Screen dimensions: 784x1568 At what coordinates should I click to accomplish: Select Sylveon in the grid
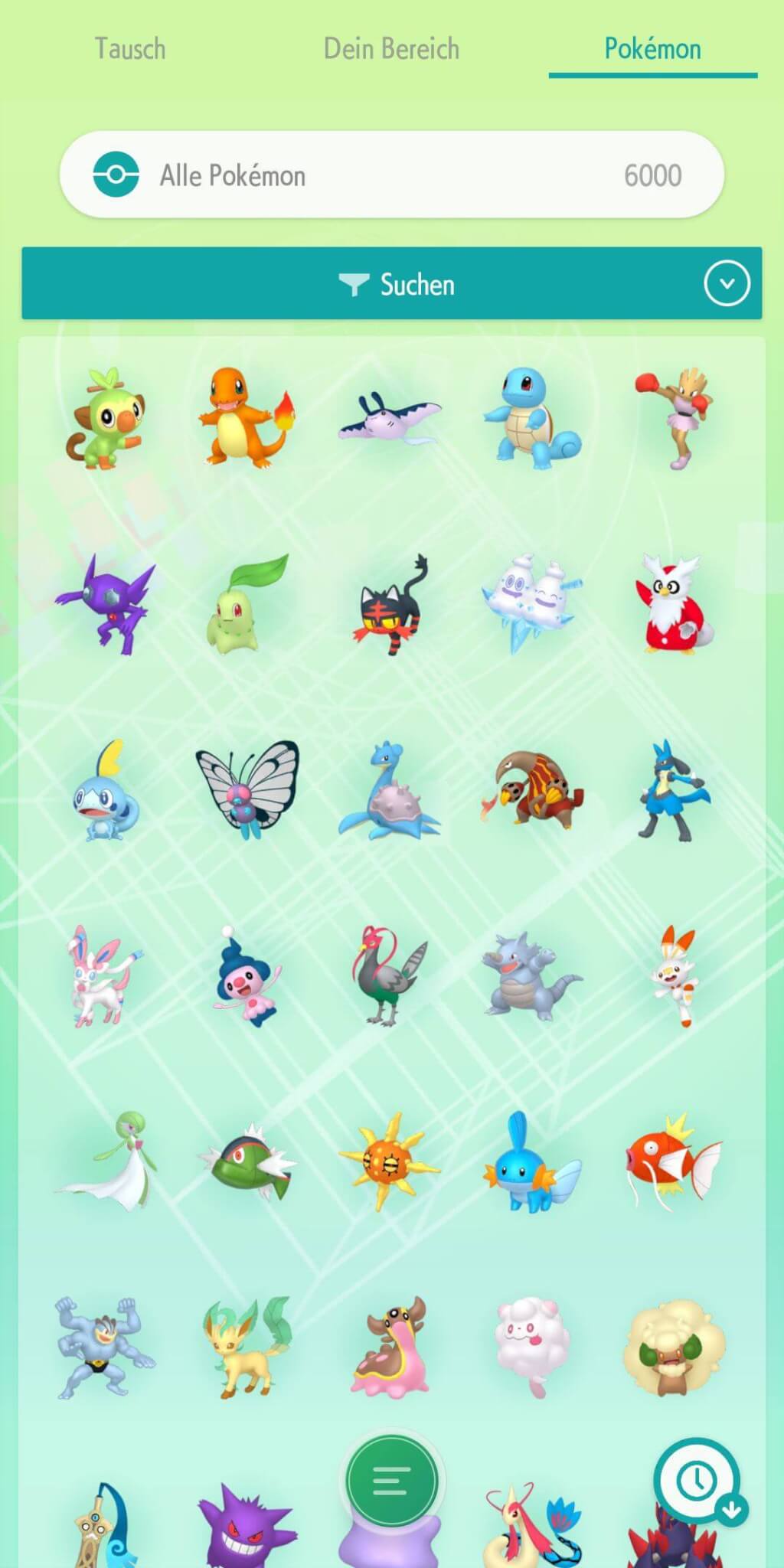point(104,975)
